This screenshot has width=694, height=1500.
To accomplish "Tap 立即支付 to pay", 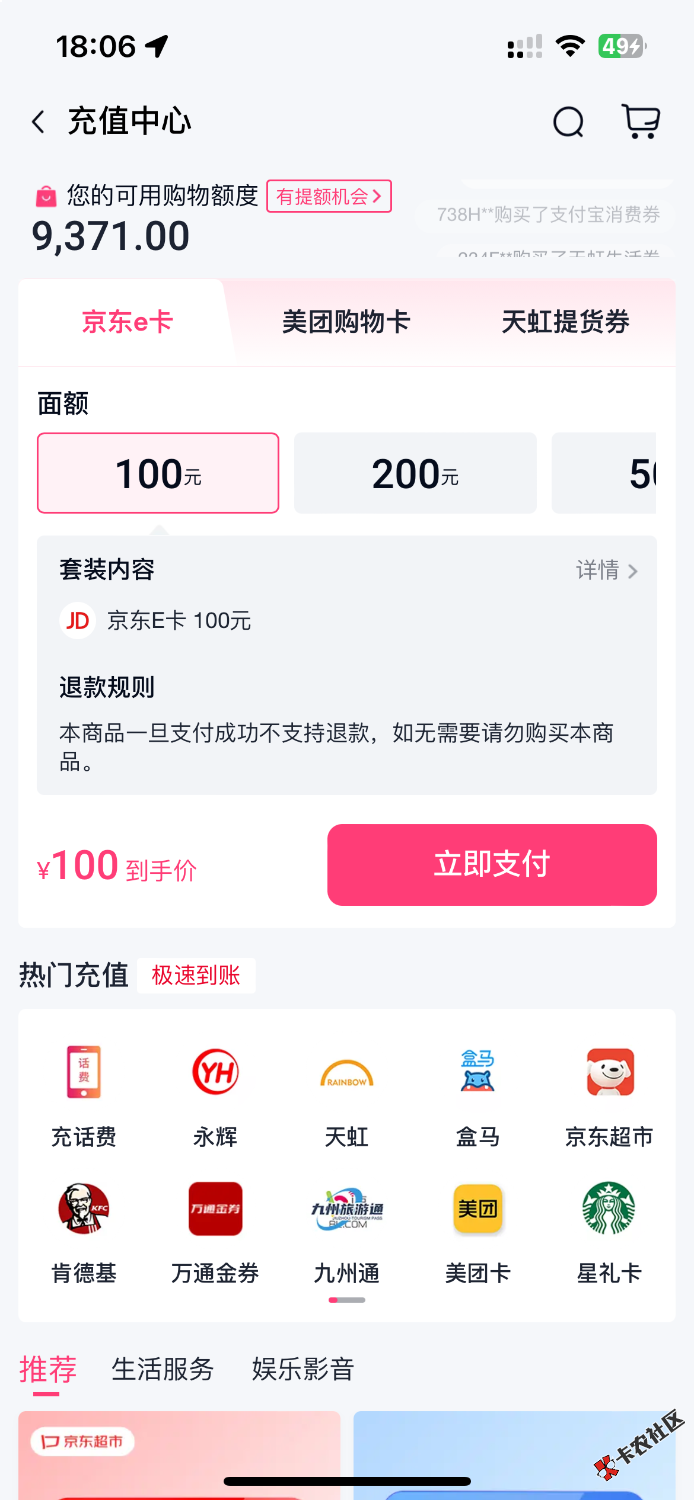I will 491,865.
